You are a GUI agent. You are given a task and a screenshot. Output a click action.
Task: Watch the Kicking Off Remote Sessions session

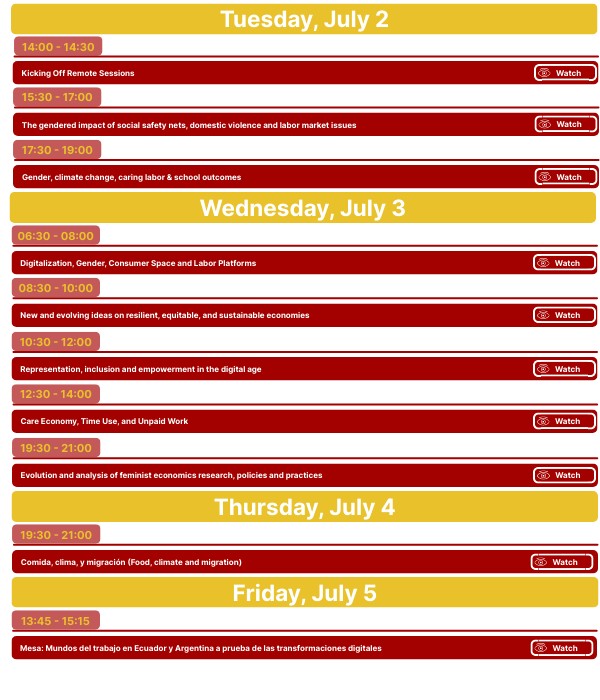point(565,73)
